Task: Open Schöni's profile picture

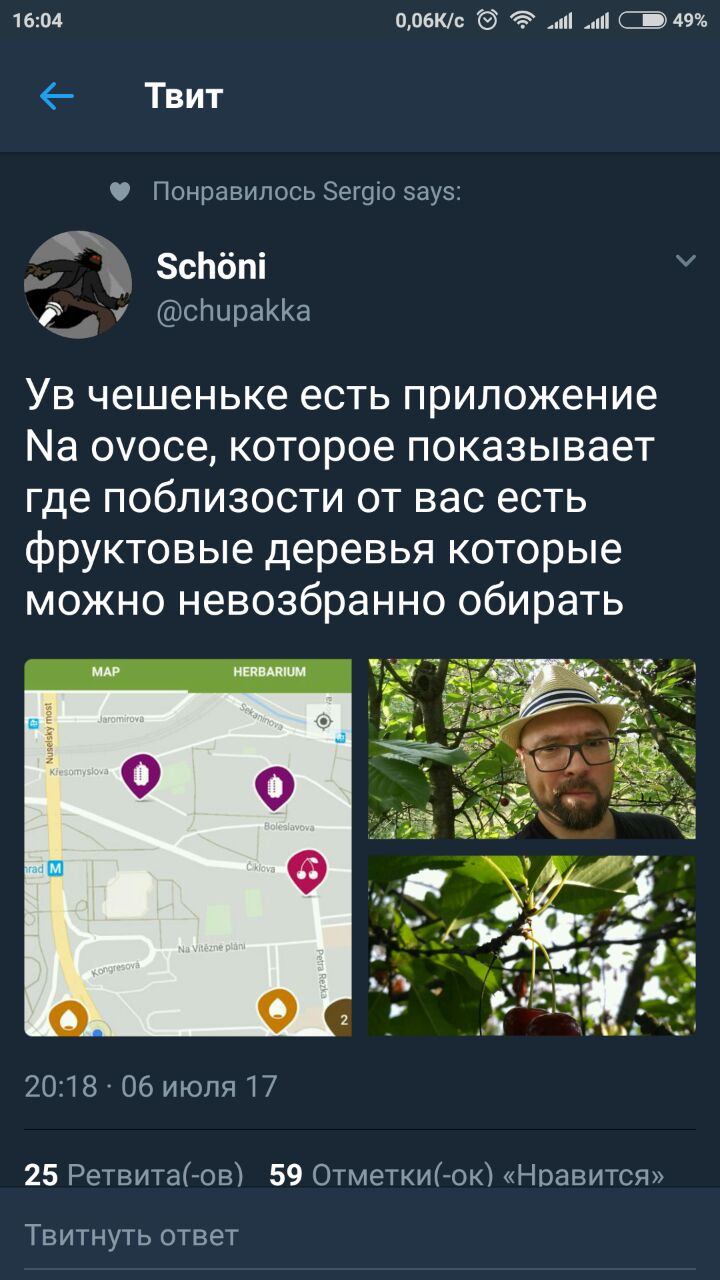Action: click(78, 285)
